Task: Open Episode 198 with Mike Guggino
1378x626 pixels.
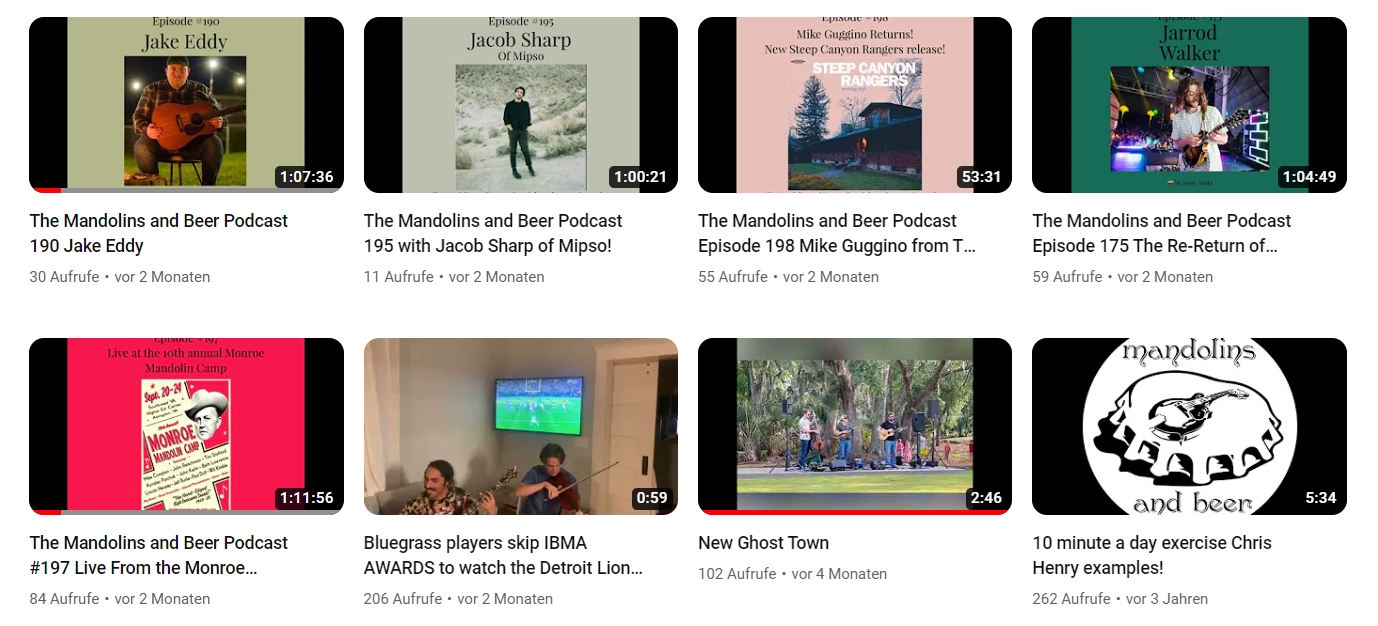Action: click(854, 105)
